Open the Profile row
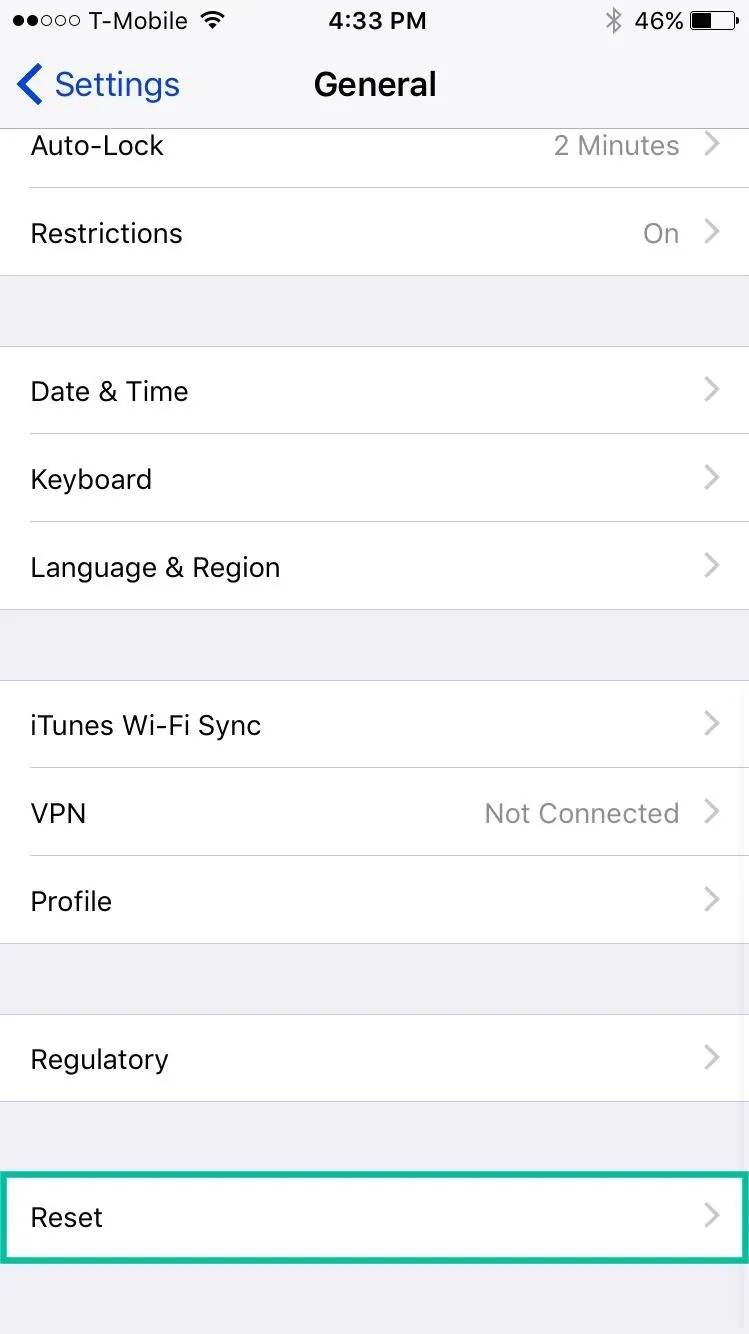This screenshot has height=1334, width=749. [x=374, y=900]
